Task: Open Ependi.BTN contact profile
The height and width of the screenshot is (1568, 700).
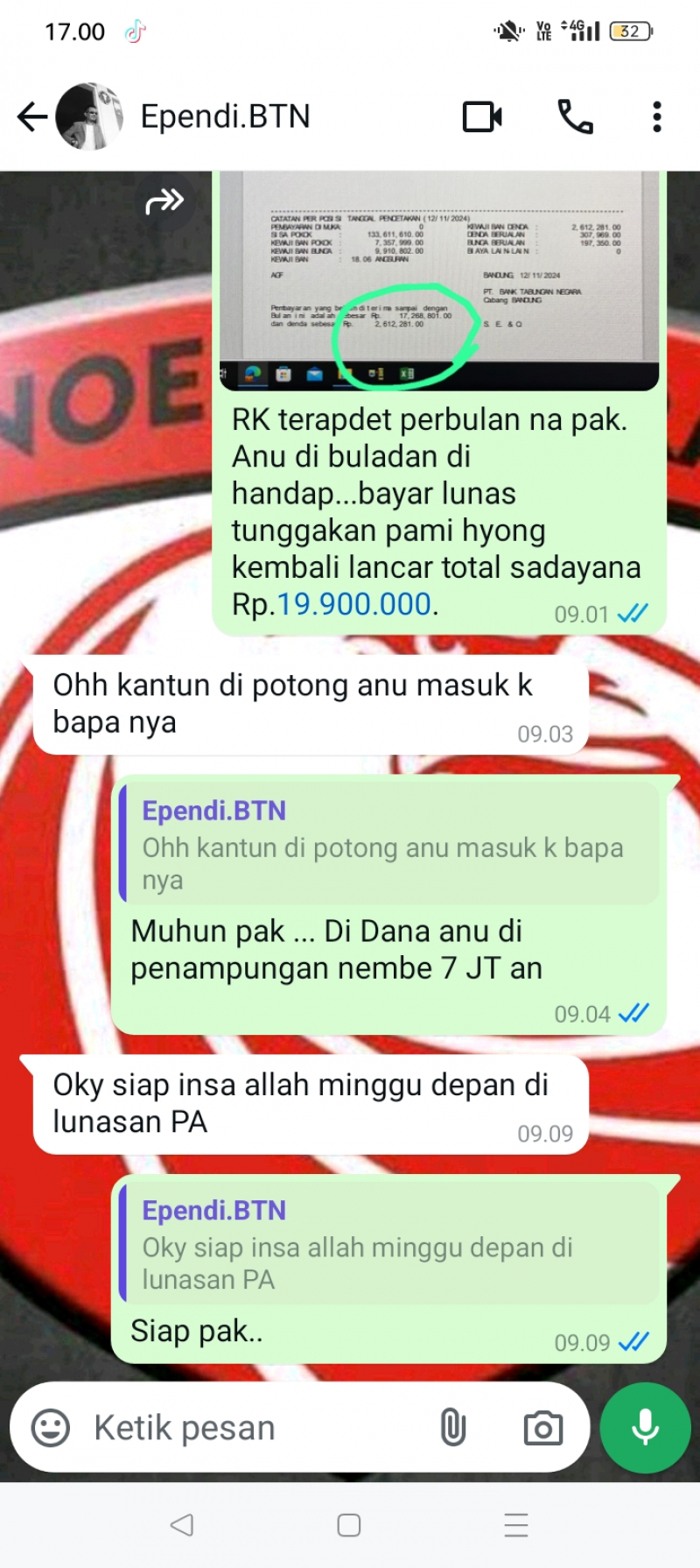Action: (225, 116)
